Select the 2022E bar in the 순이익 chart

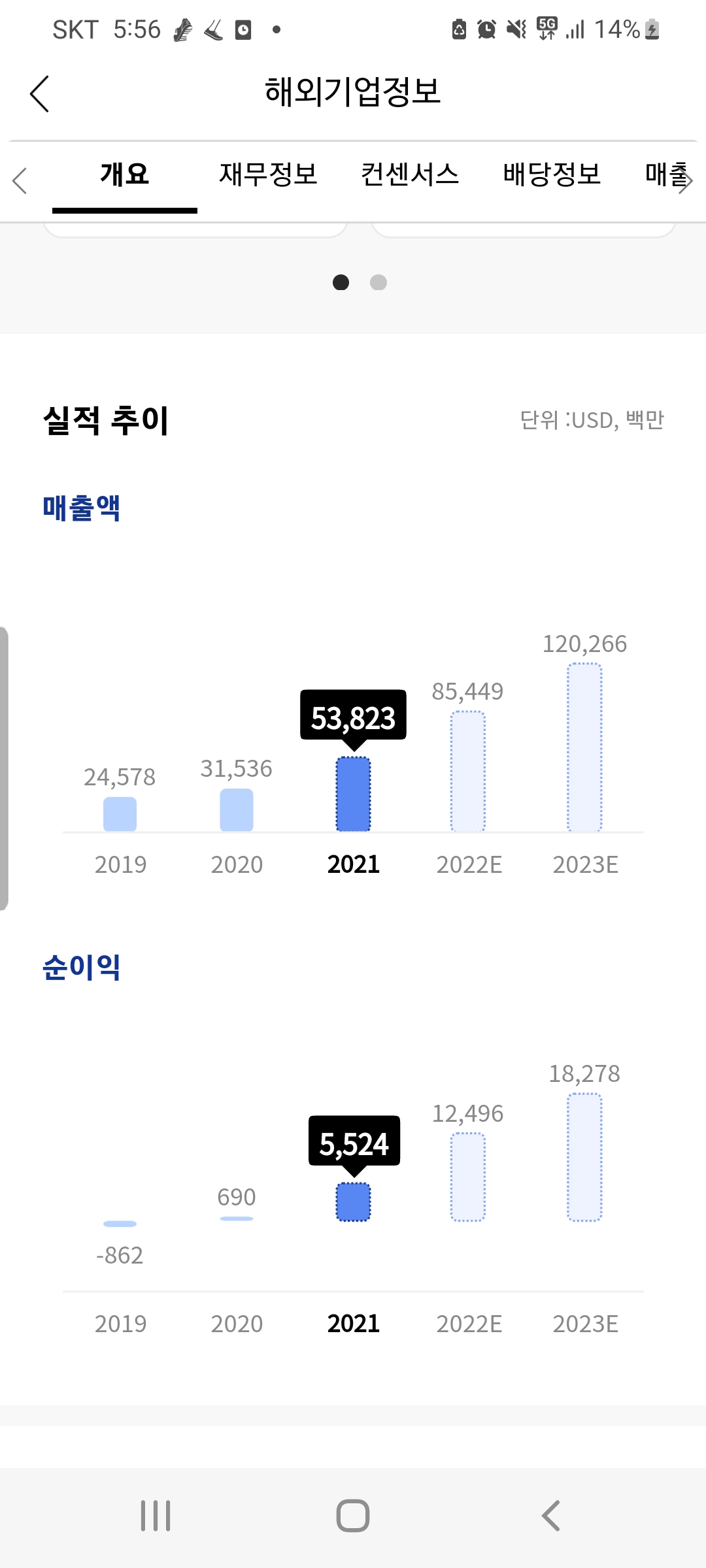[468, 1177]
